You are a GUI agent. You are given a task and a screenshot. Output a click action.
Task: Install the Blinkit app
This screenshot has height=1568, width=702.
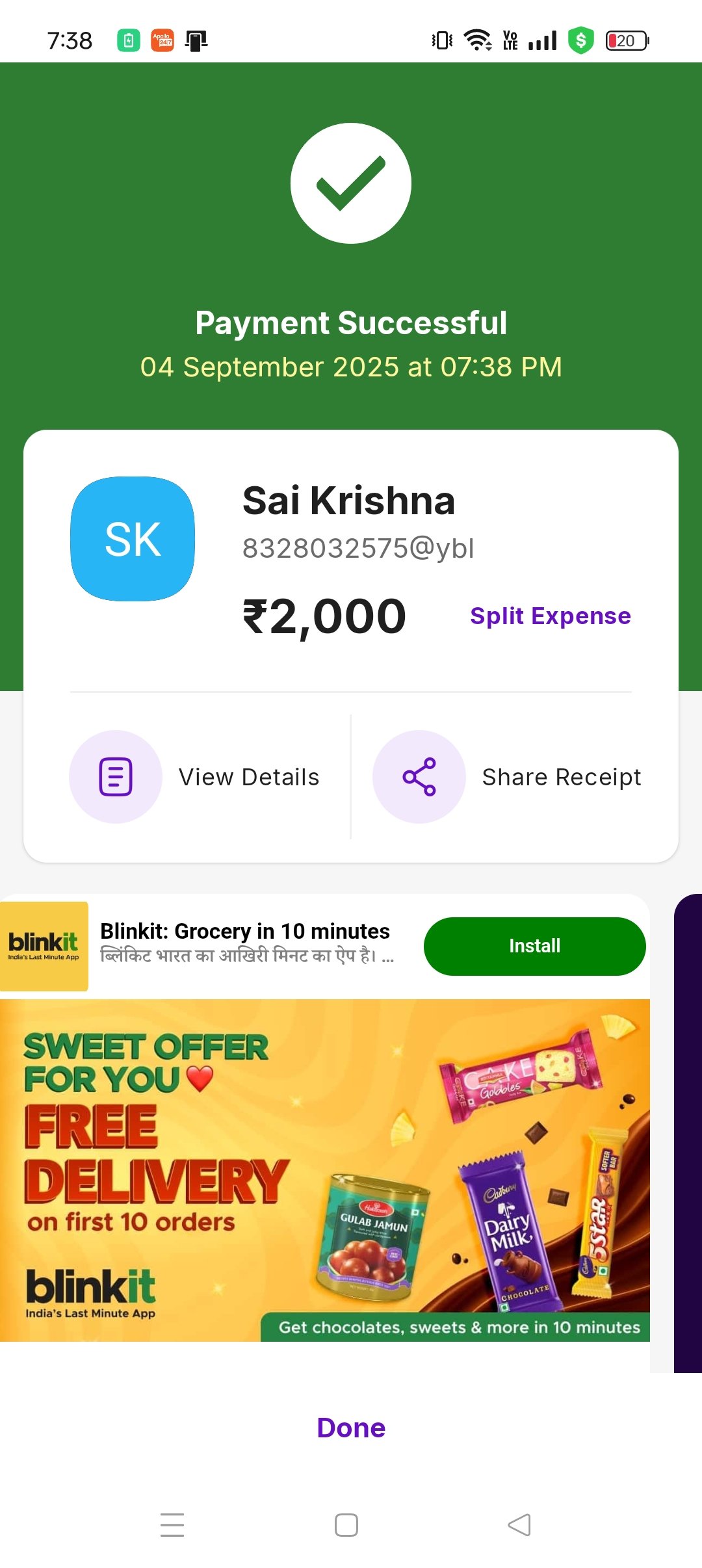[534, 946]
